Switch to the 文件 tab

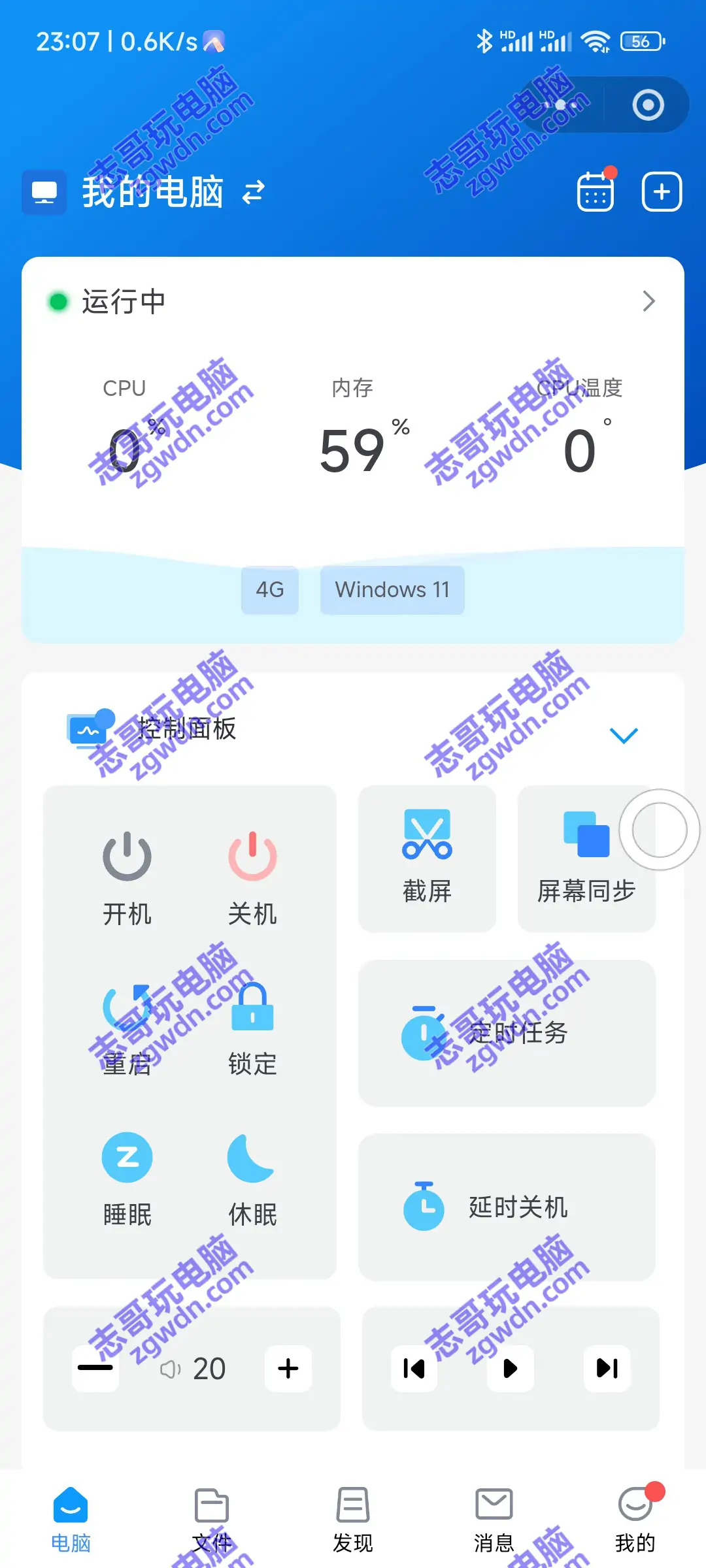click(x=212, y=1520)
